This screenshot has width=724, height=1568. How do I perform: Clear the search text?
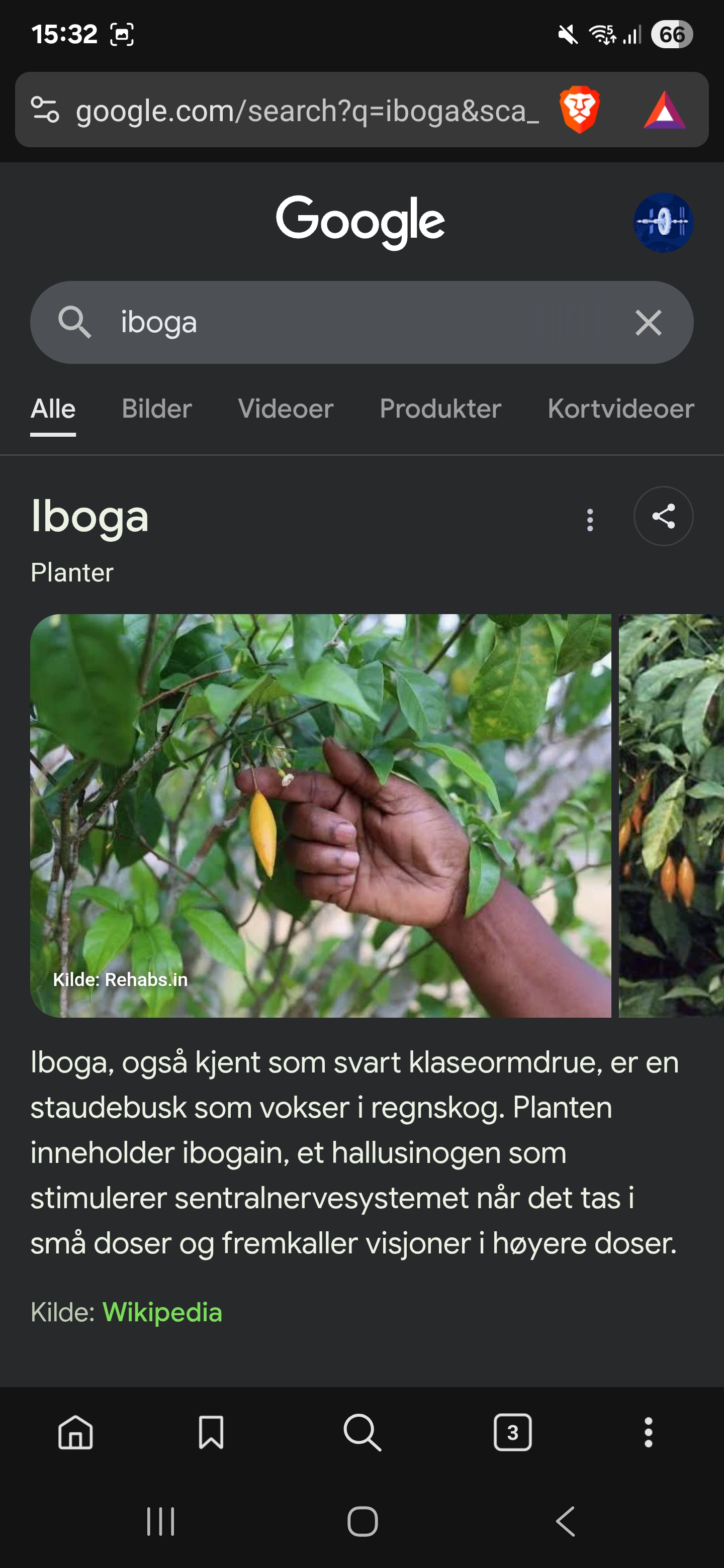point(648,322)
